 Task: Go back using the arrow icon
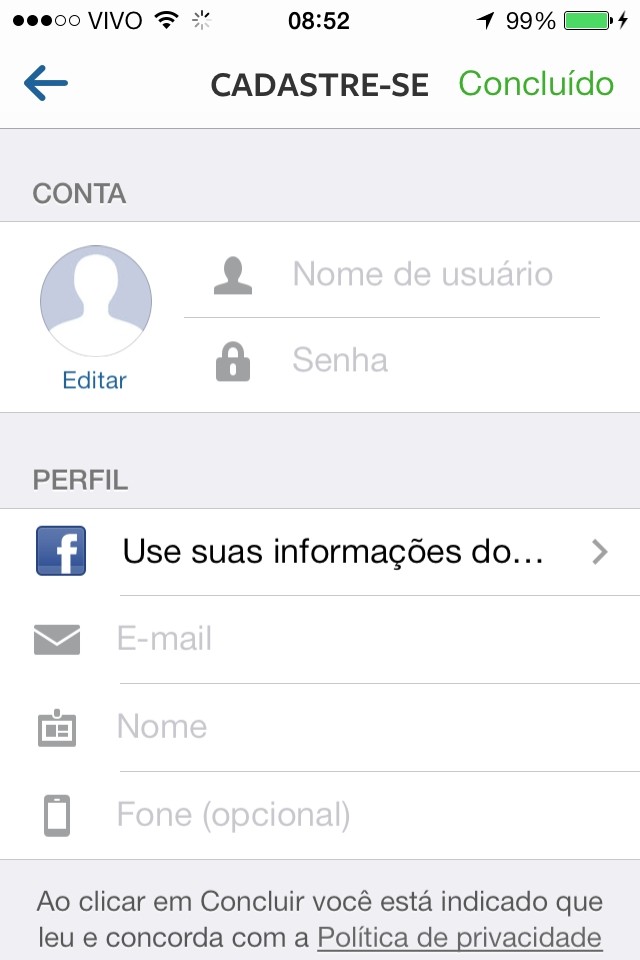[46, 84]
